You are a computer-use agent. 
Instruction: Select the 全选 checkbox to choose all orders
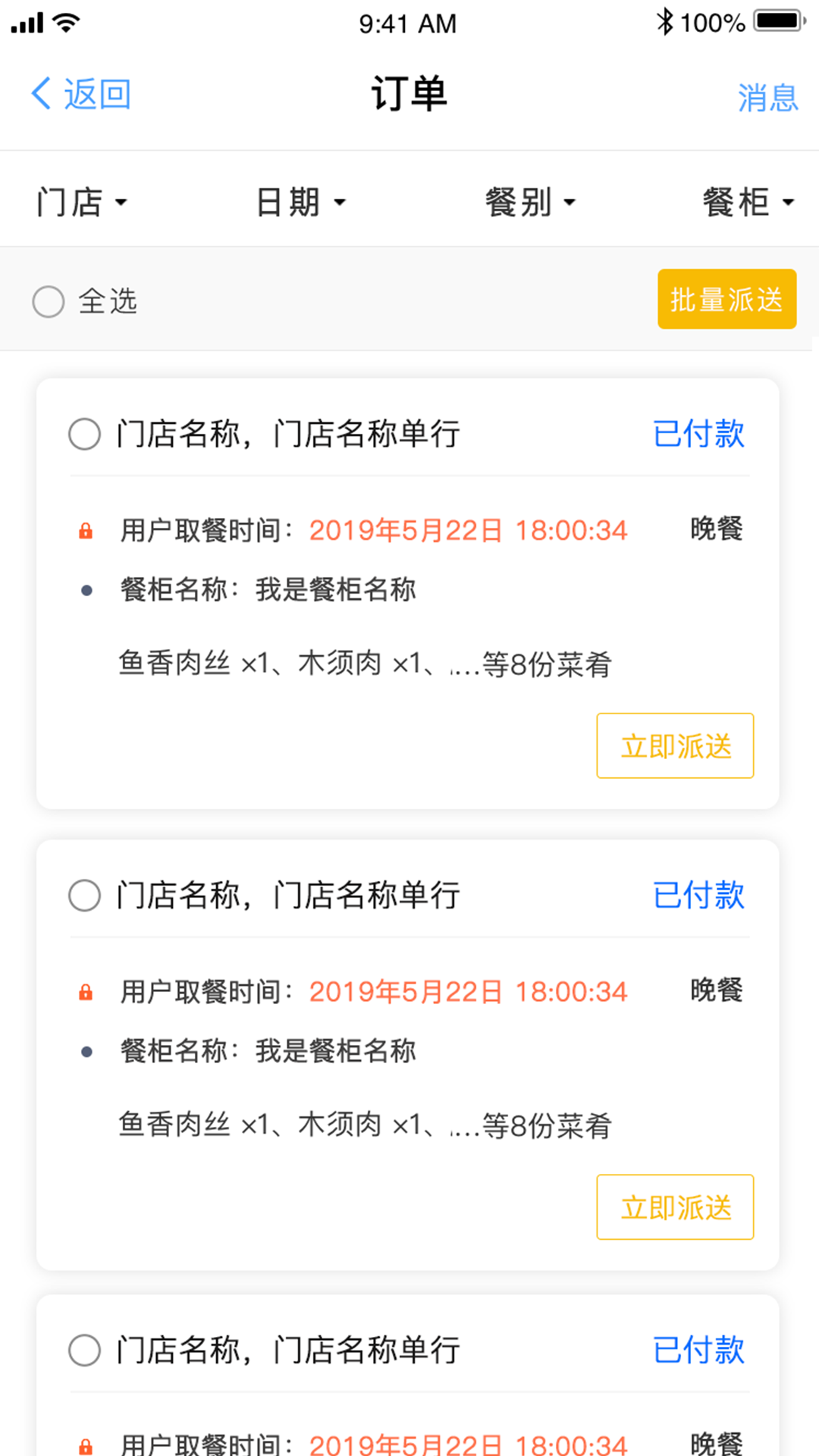tap(48, 302)
